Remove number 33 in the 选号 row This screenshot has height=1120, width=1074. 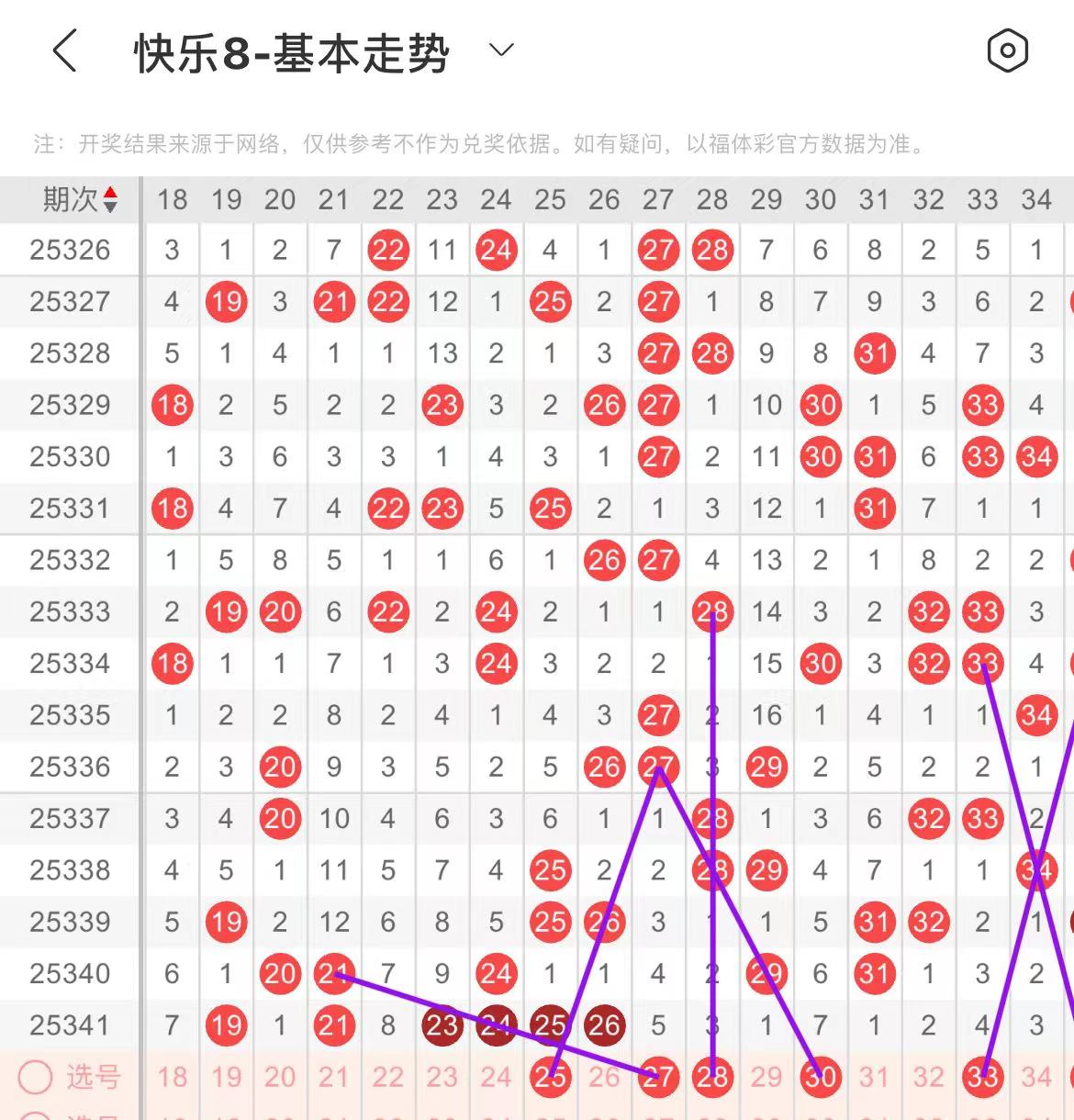[x=982, y=1077]
